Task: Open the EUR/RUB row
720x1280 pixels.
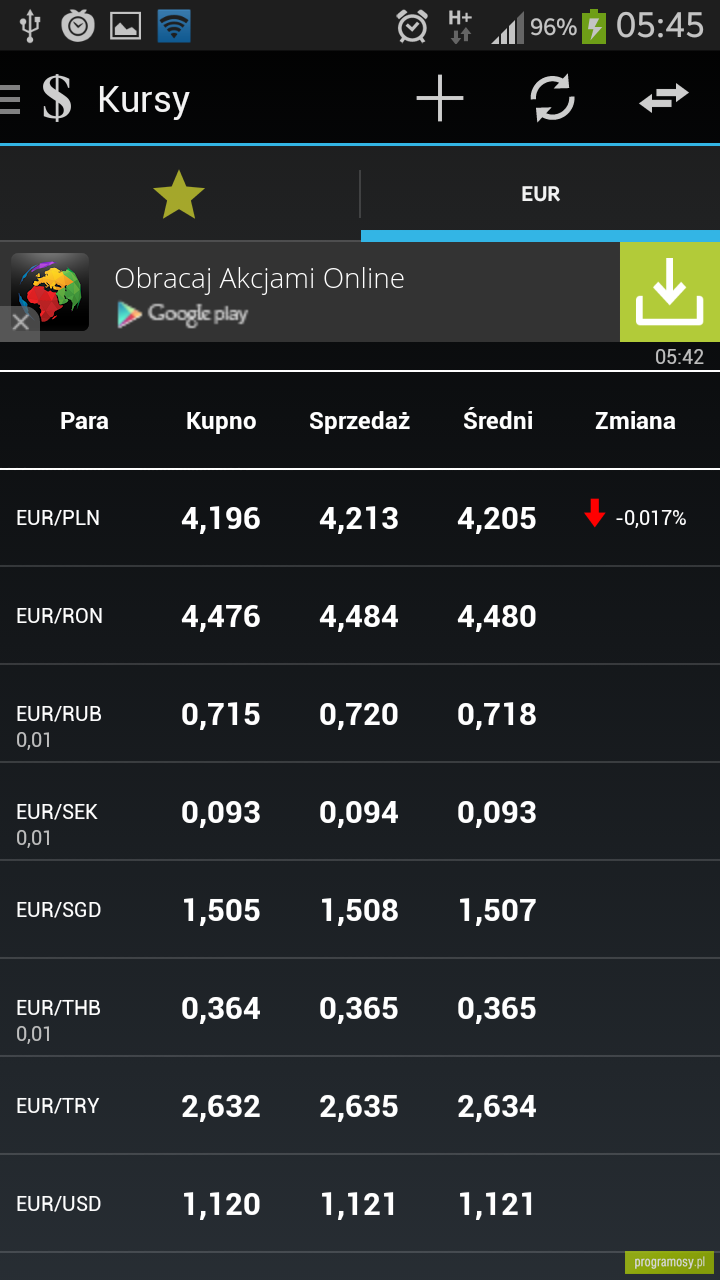Action: pyautogui.click(x=360, y=714)
